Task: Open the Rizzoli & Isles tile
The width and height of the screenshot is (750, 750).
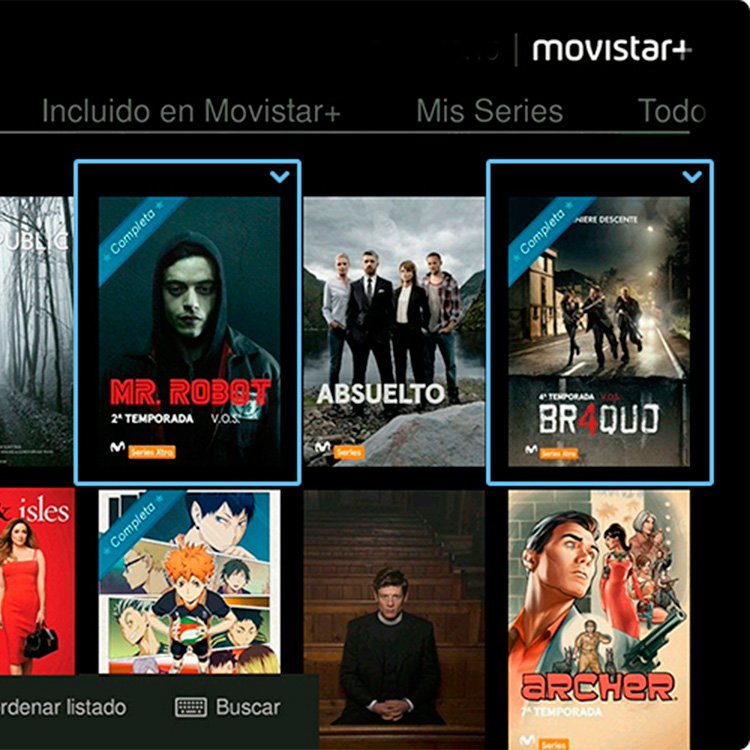Action: pos(37,580)
